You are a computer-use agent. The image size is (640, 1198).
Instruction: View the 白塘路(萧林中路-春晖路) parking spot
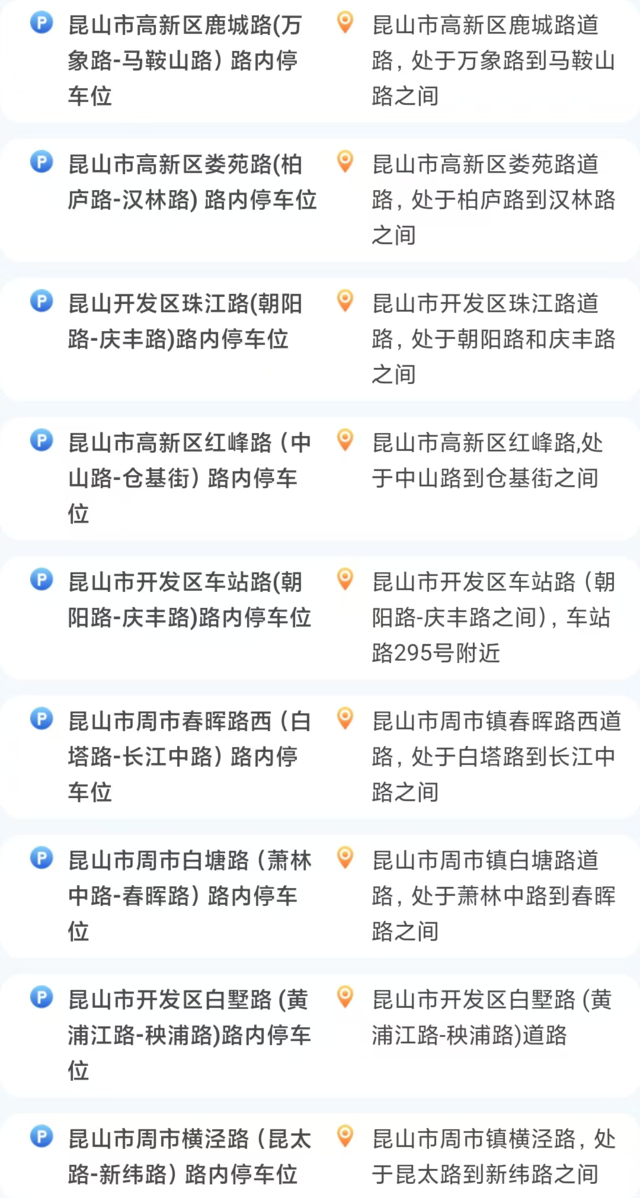point(188,895)
